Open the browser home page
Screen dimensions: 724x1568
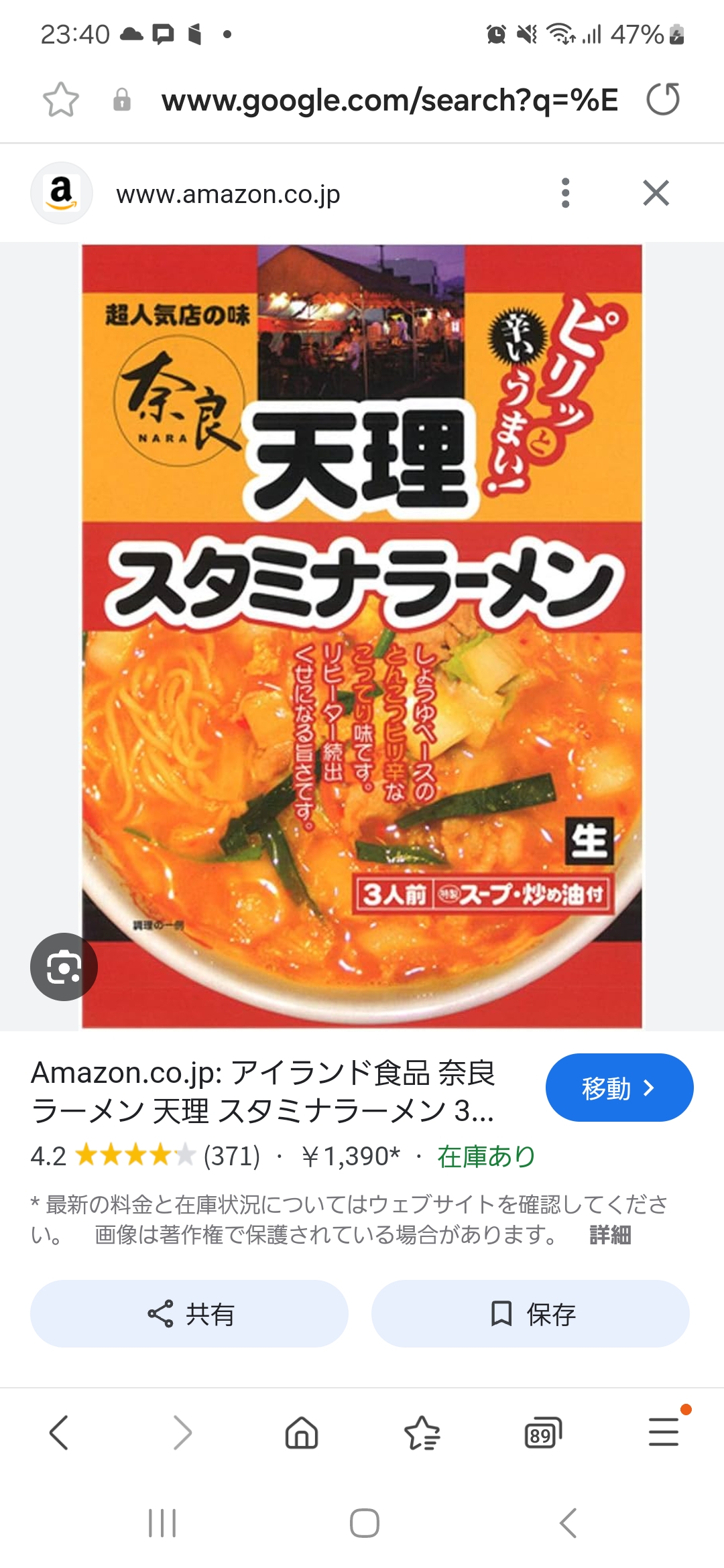(x=302, y=1433)
